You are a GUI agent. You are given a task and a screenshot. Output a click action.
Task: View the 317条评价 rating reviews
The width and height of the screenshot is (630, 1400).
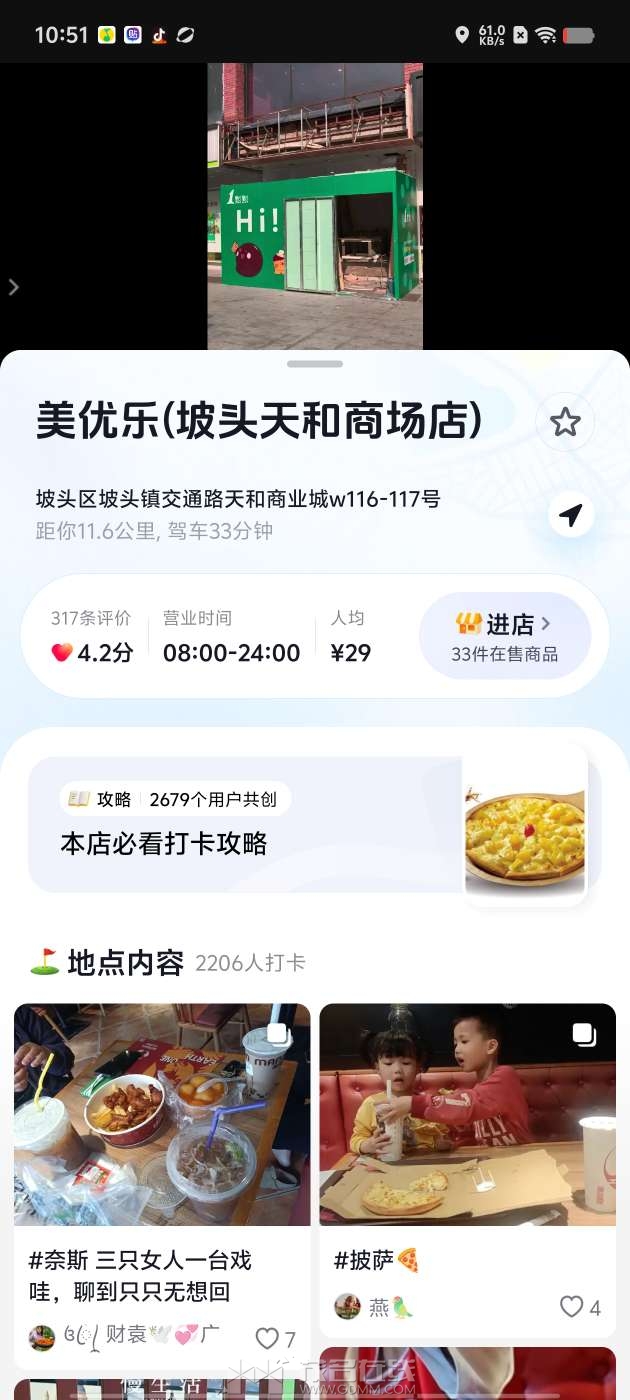(x=92, y=637)
